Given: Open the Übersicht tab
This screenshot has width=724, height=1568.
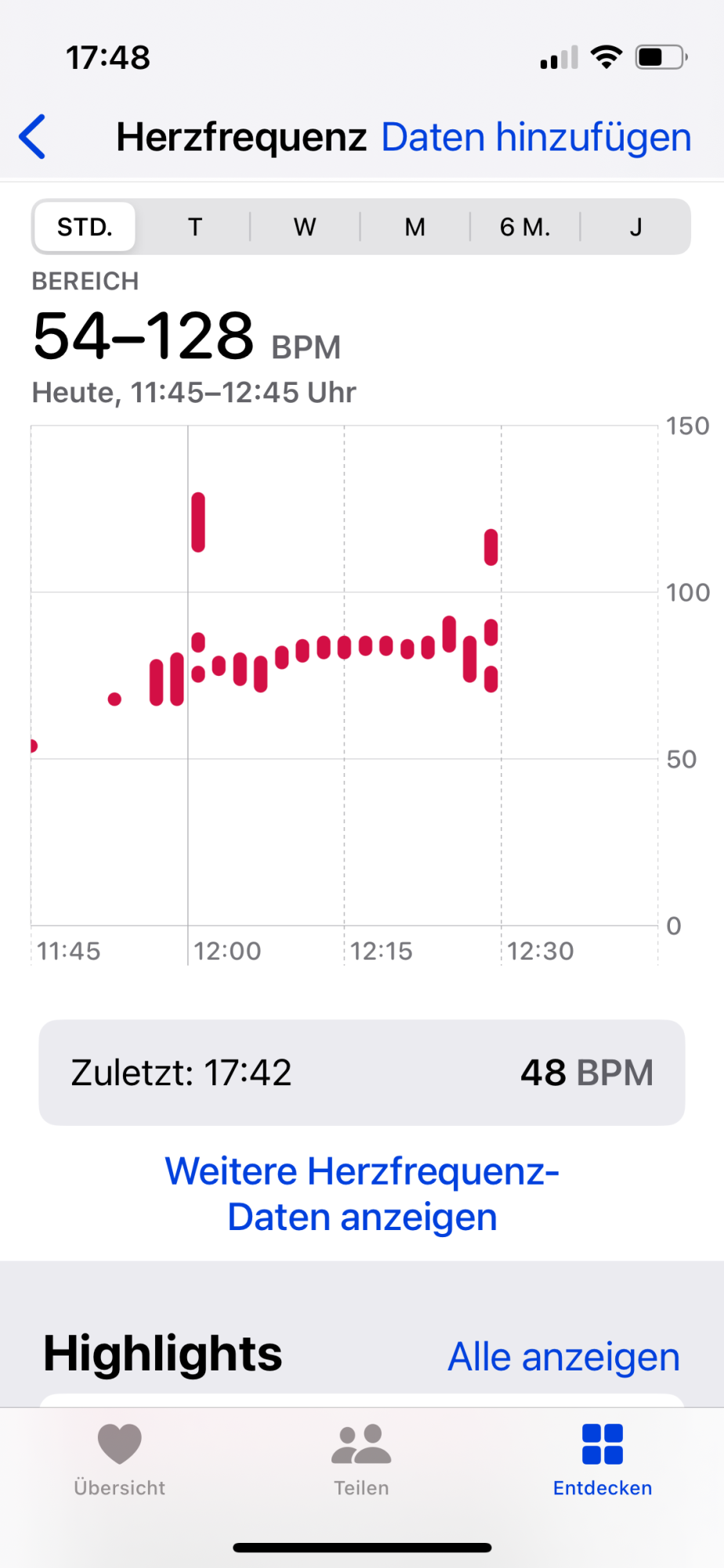Looking at the screenshot, I should click(119, 1460).
